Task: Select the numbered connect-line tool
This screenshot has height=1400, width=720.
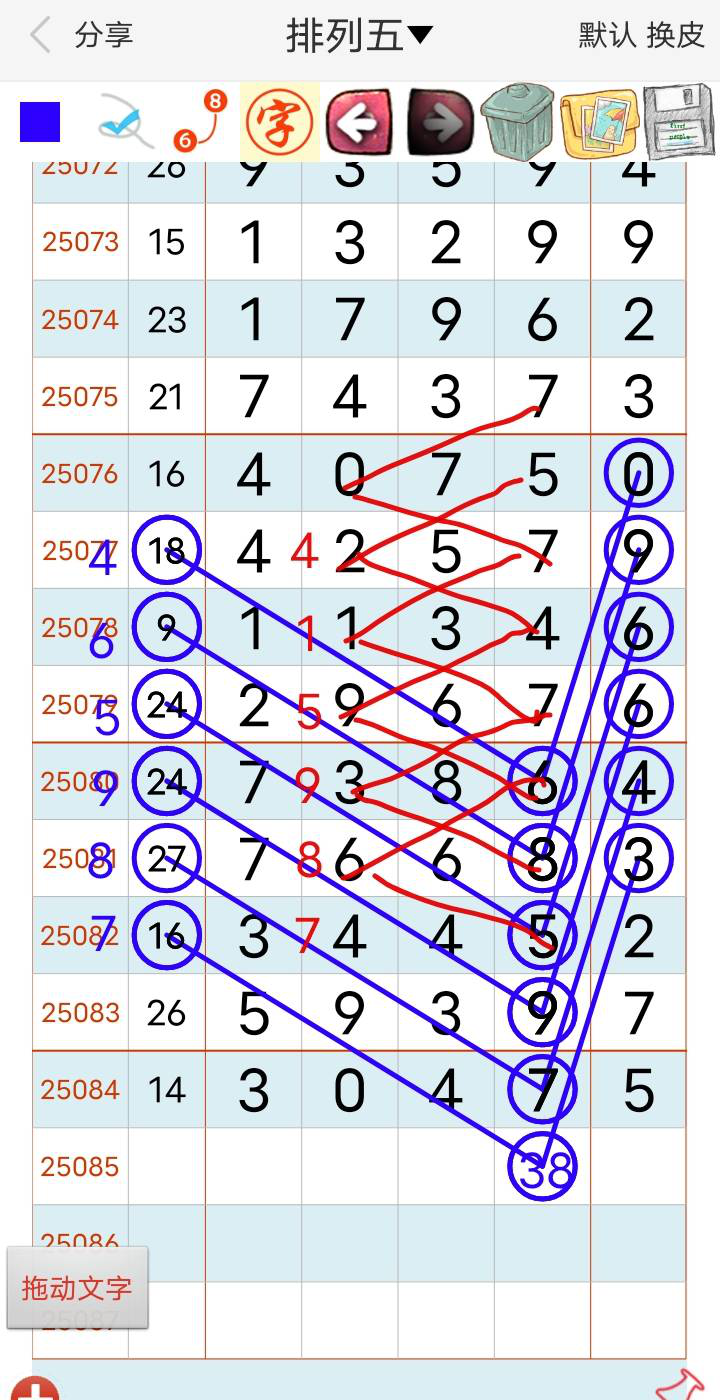Action: coord(200,122)
